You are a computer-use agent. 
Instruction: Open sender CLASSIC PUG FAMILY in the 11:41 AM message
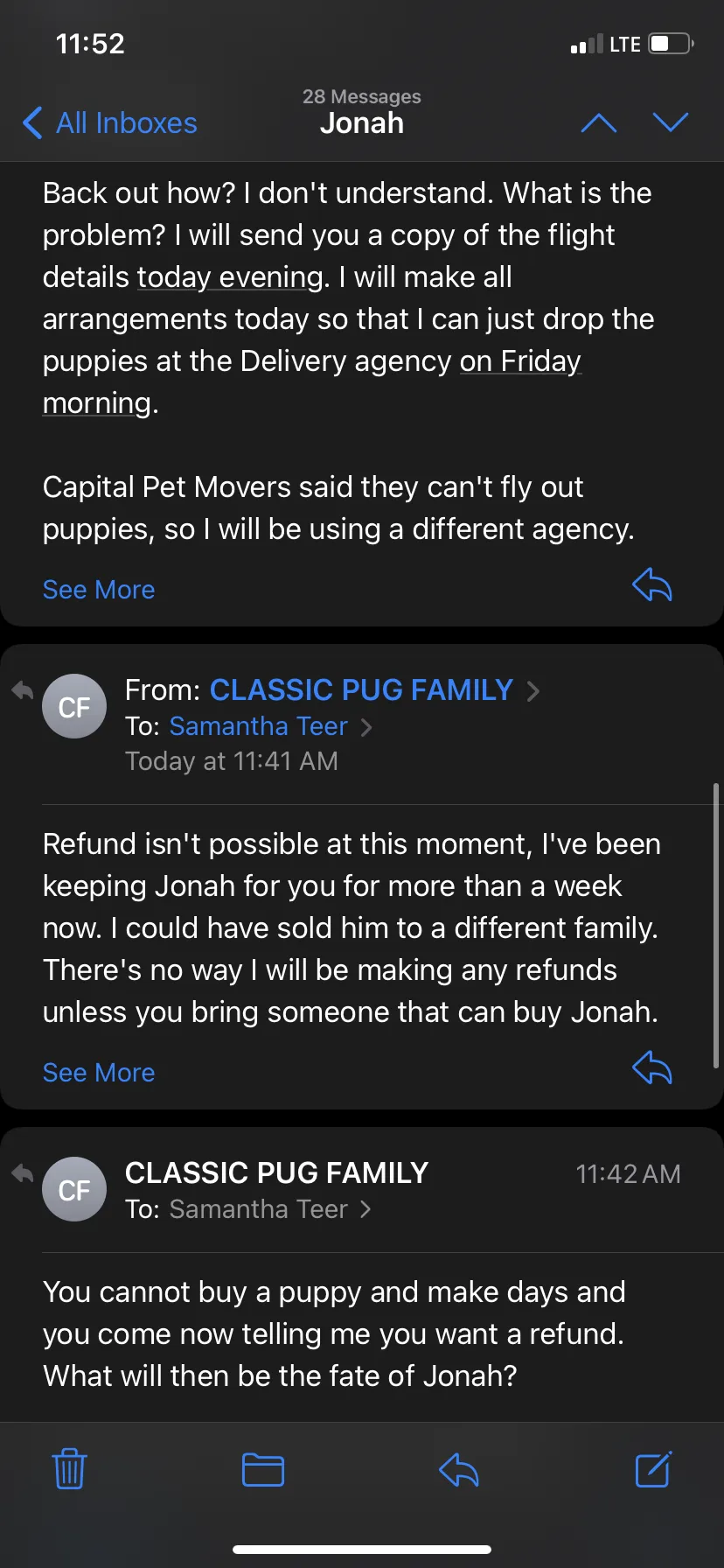click(361, 690)
